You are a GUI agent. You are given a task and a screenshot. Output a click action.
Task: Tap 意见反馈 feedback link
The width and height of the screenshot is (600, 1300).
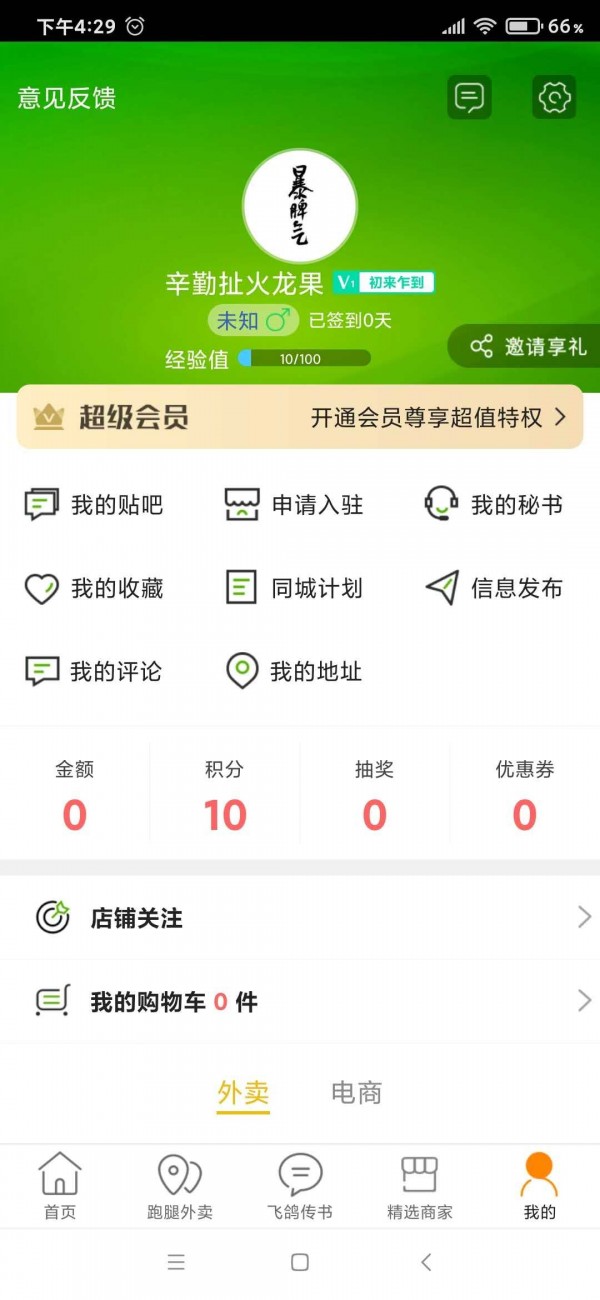click(x=67, y=98)
